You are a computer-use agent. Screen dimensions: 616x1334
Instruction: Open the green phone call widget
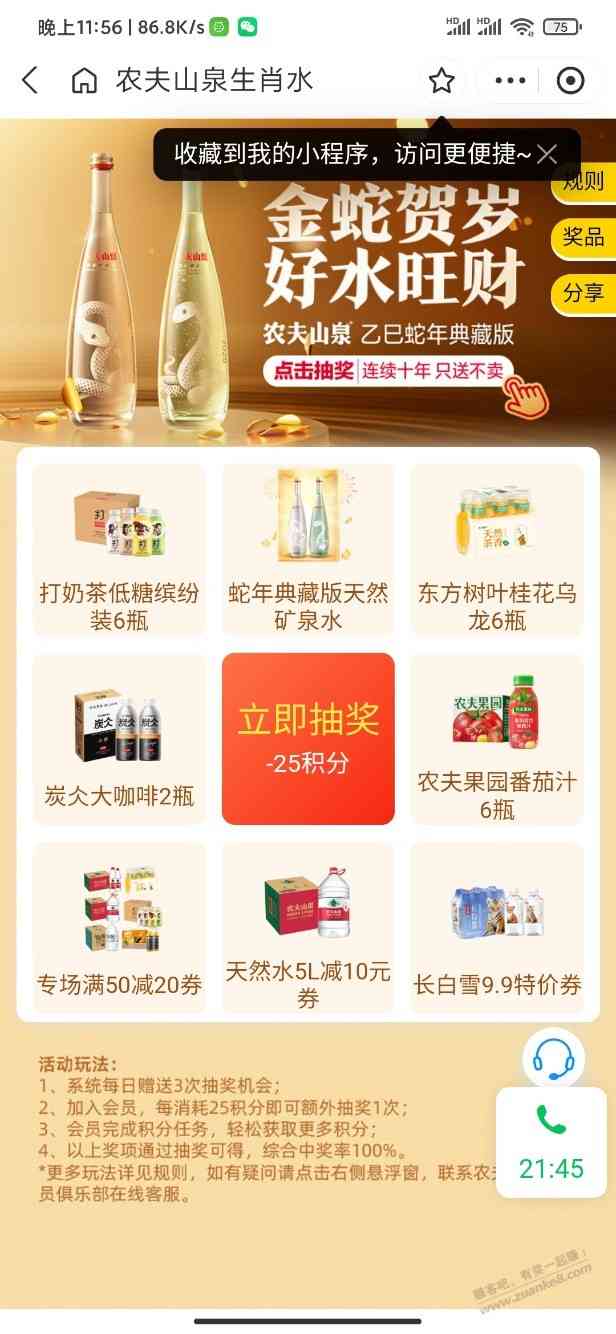coord(551,1138)
